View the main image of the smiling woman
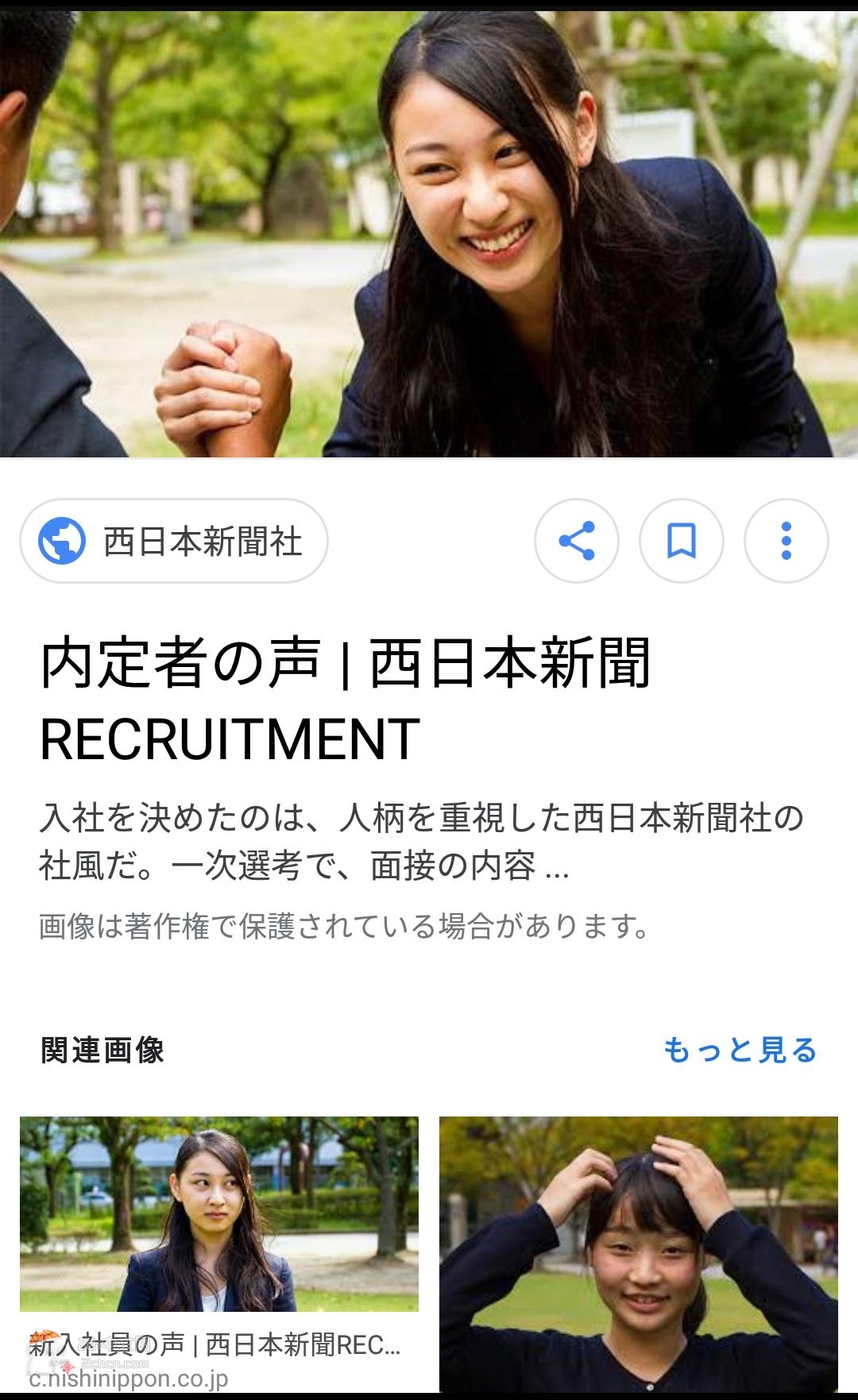 pyautogui.click(x=429, y=234)
